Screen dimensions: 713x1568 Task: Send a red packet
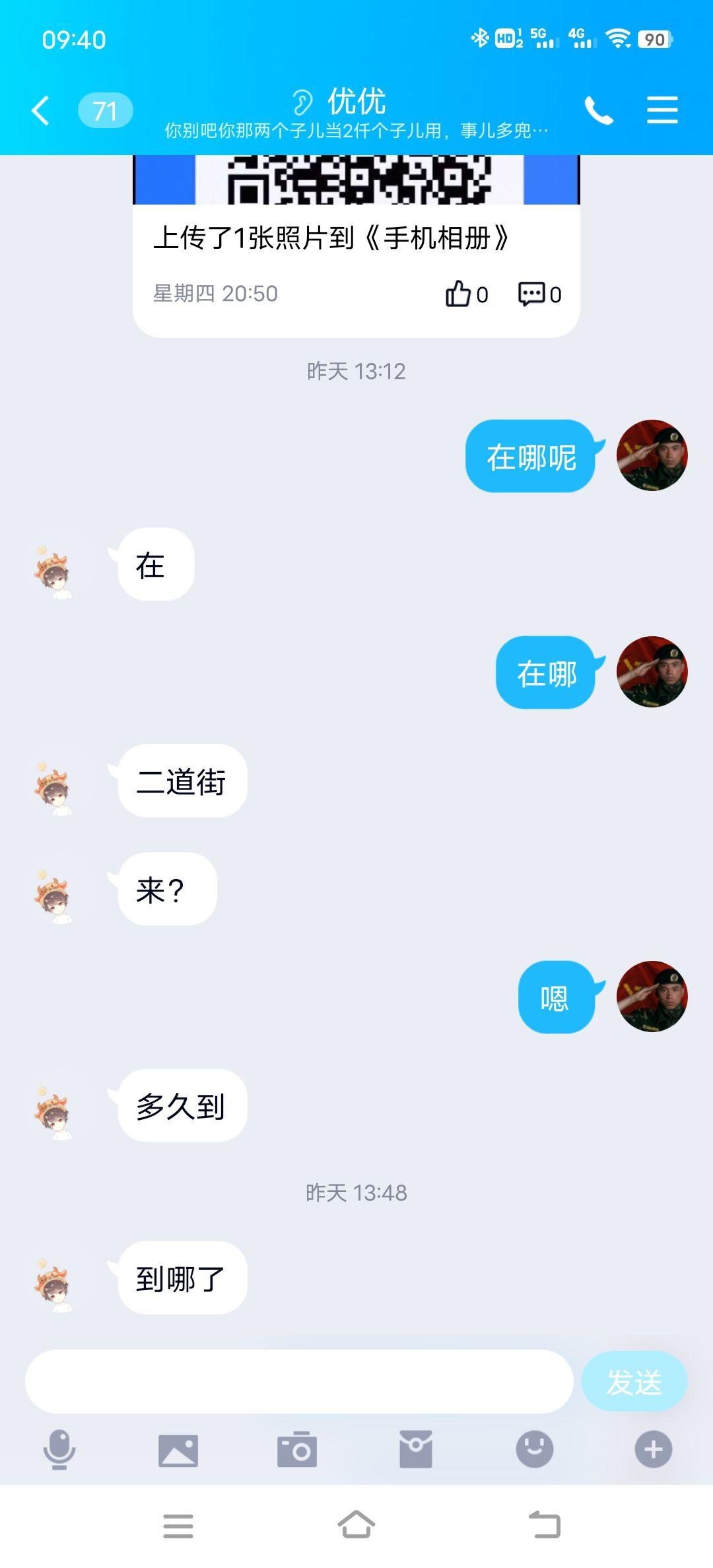[x=416, y=1450]
